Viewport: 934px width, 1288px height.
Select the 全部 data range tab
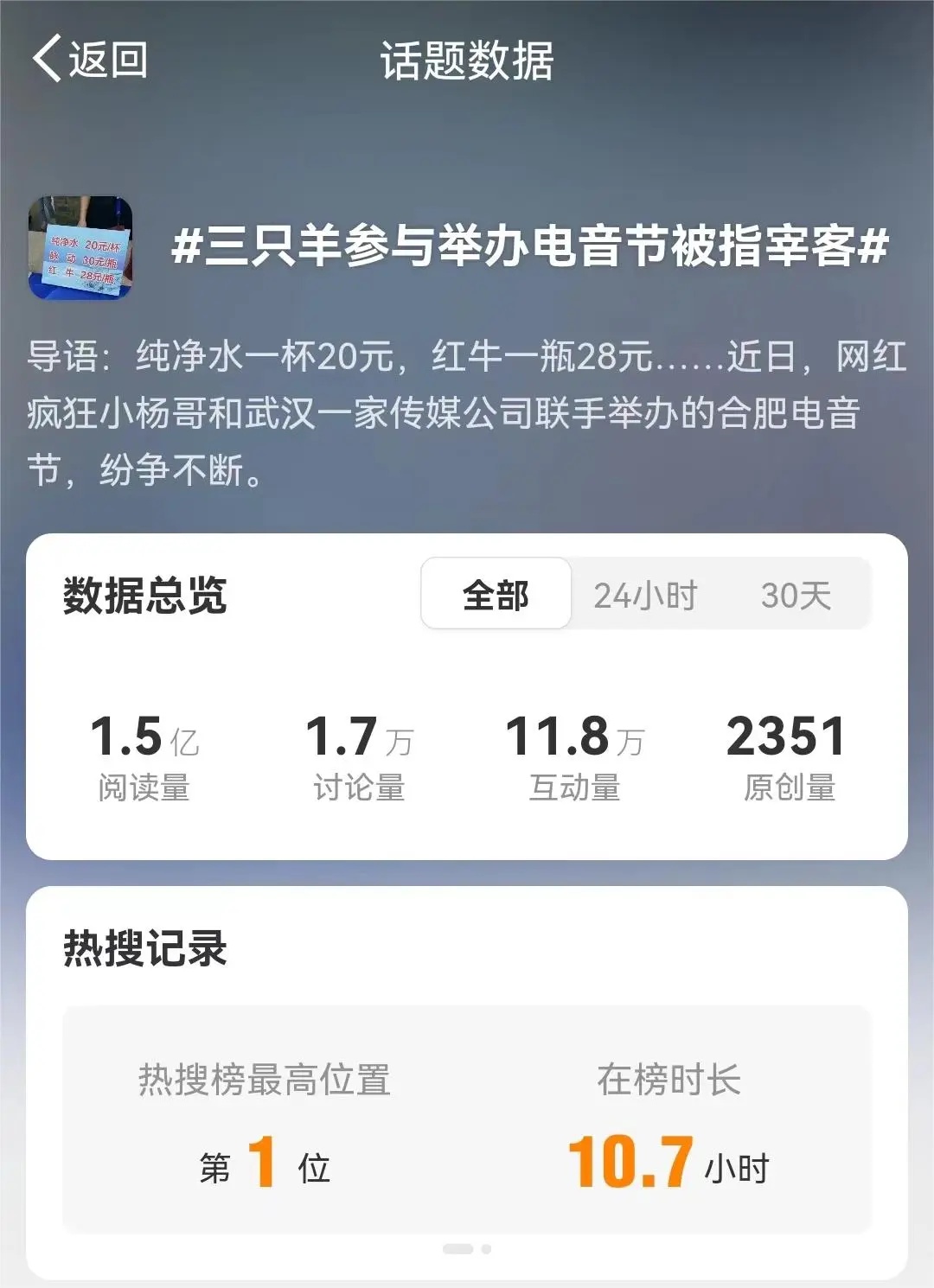(496, 594)
